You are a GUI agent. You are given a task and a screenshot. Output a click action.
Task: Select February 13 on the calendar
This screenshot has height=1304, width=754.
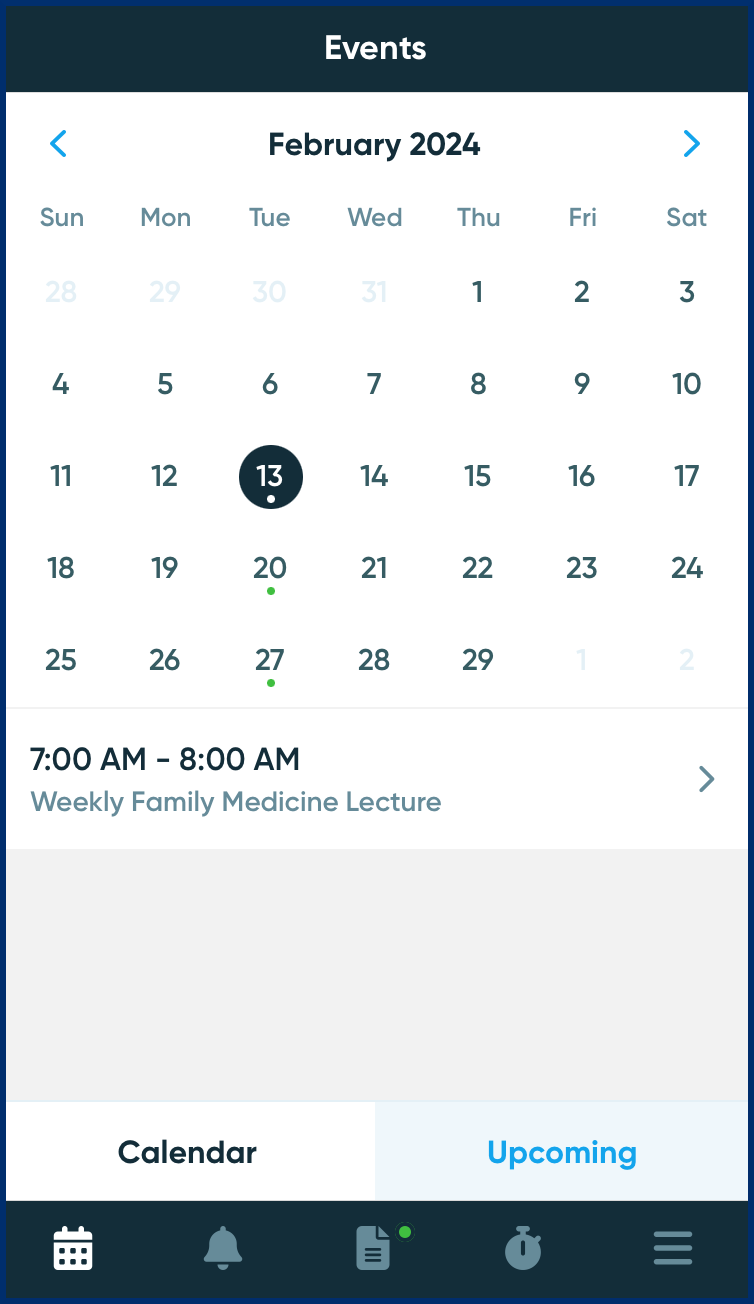270,477
